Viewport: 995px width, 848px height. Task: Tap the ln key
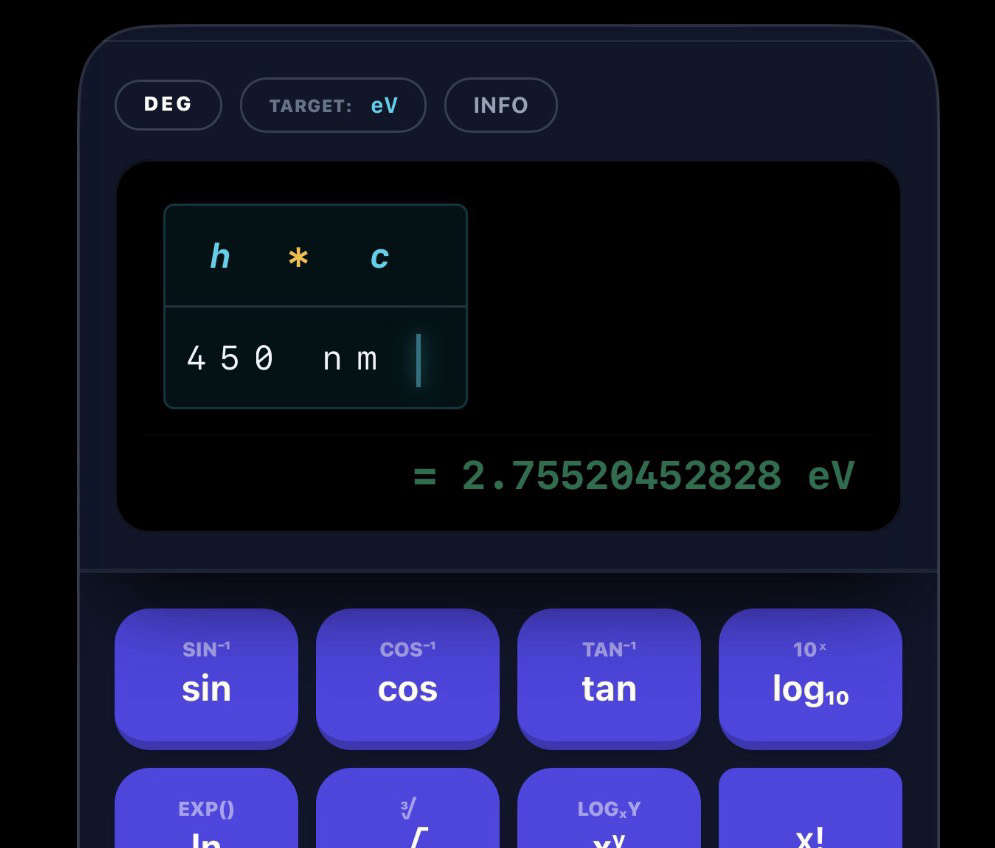(206, 815)
